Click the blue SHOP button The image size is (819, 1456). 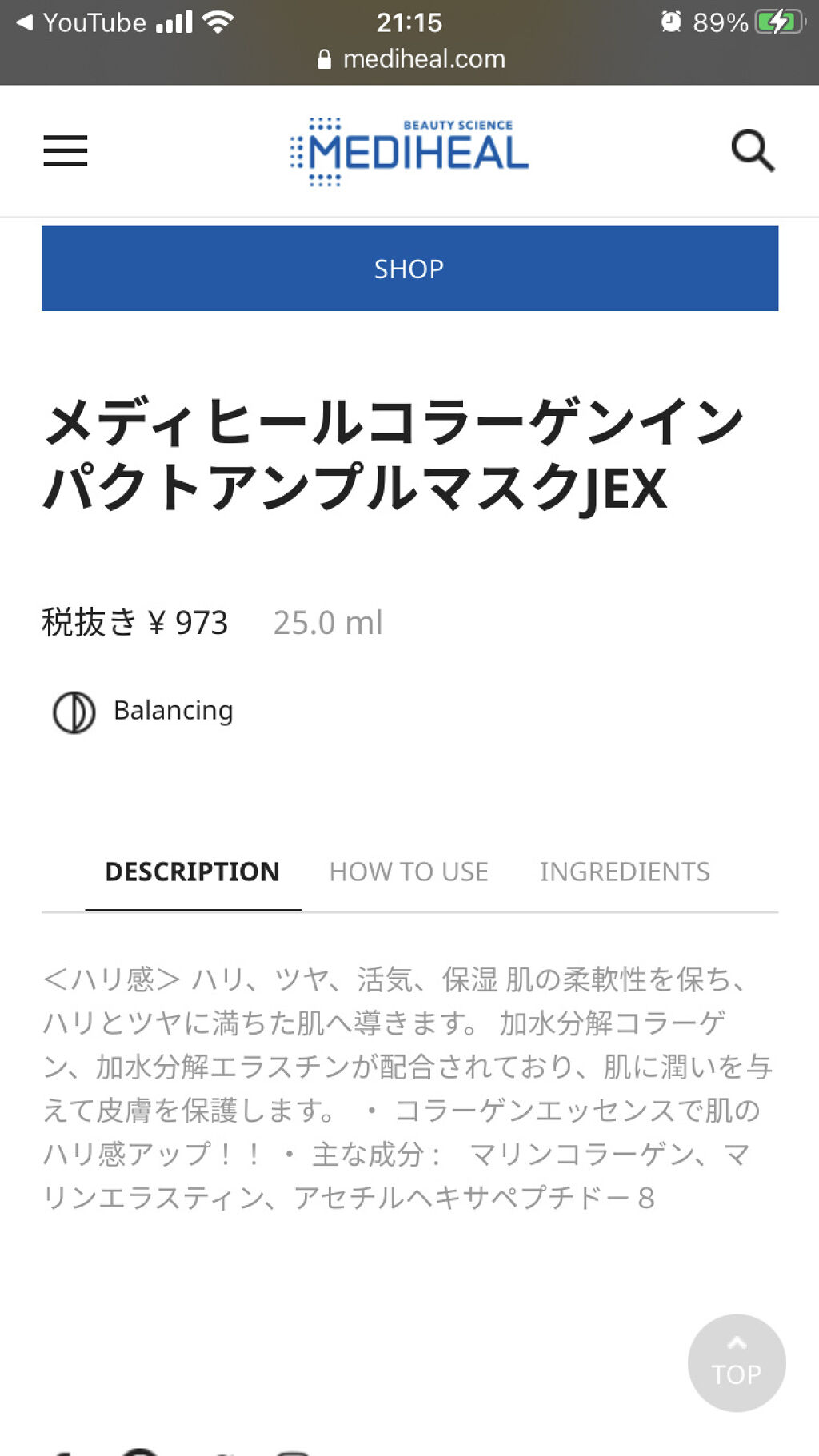(x=409, y=268)
